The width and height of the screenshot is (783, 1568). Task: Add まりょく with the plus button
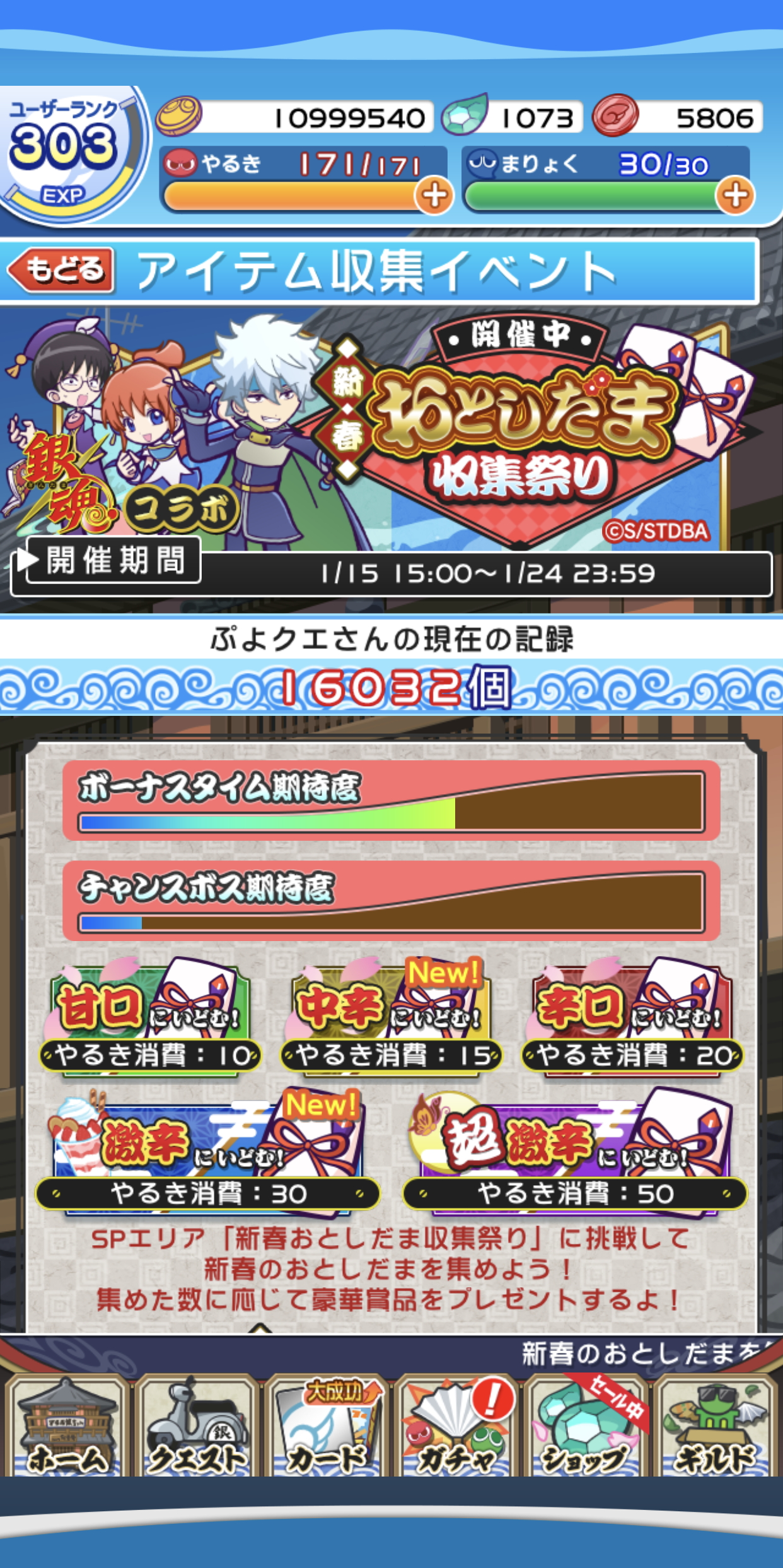click(734, 195)
